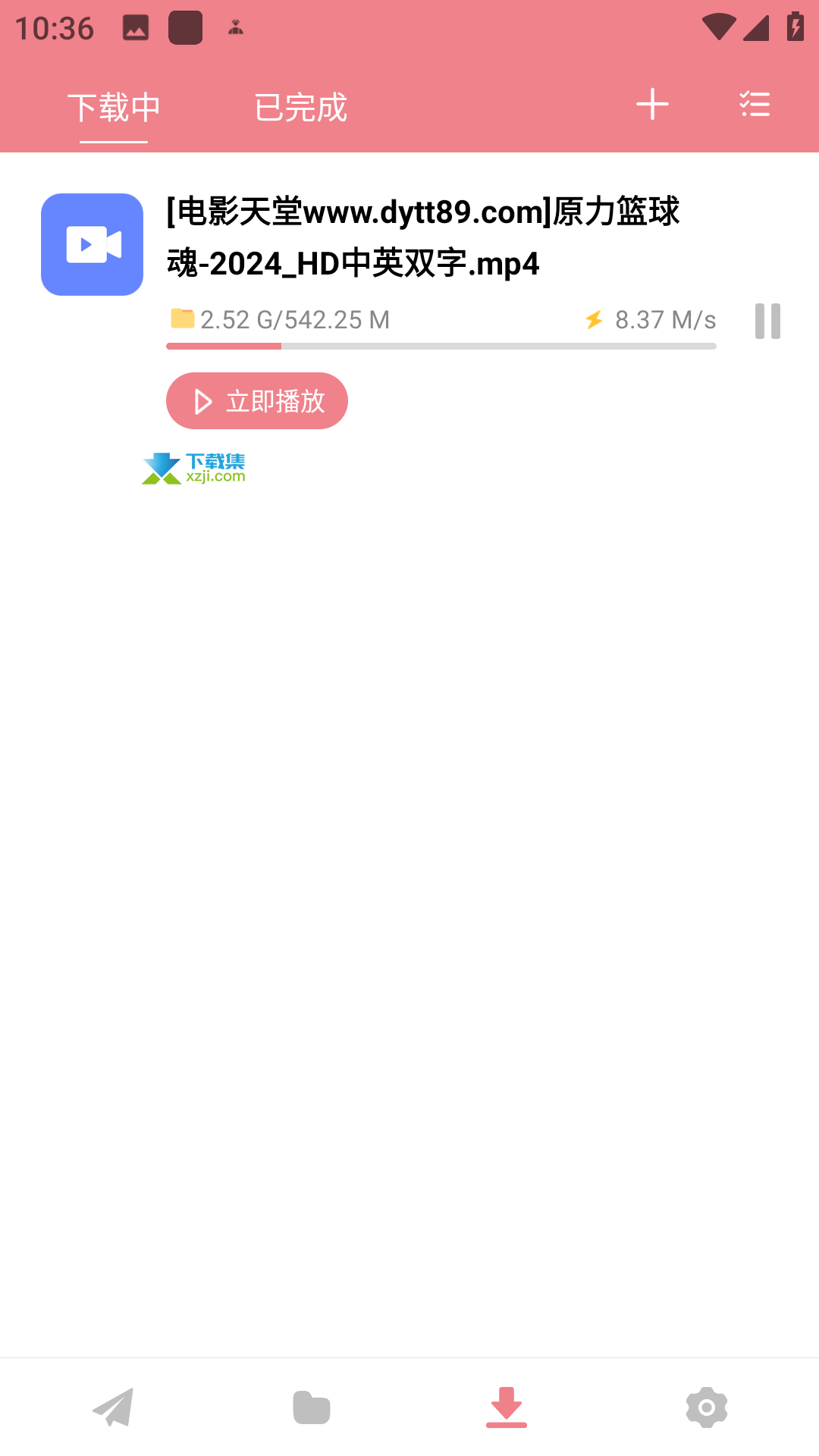Open the downloads tab in bottom bar
This screenshot has height=1456, width=819.
pos(507,1407)
